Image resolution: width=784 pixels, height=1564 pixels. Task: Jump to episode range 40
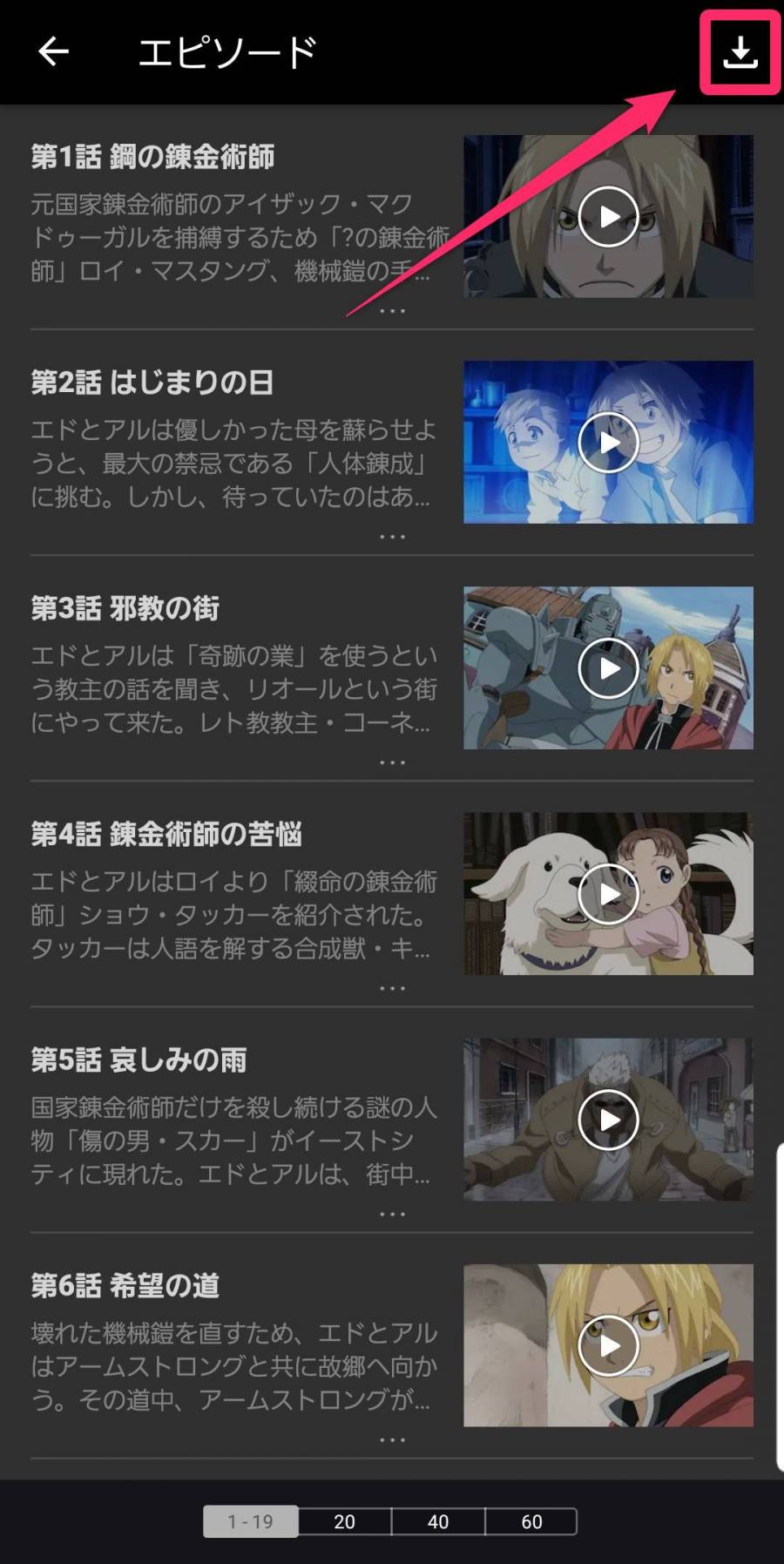pos(438,1521)
